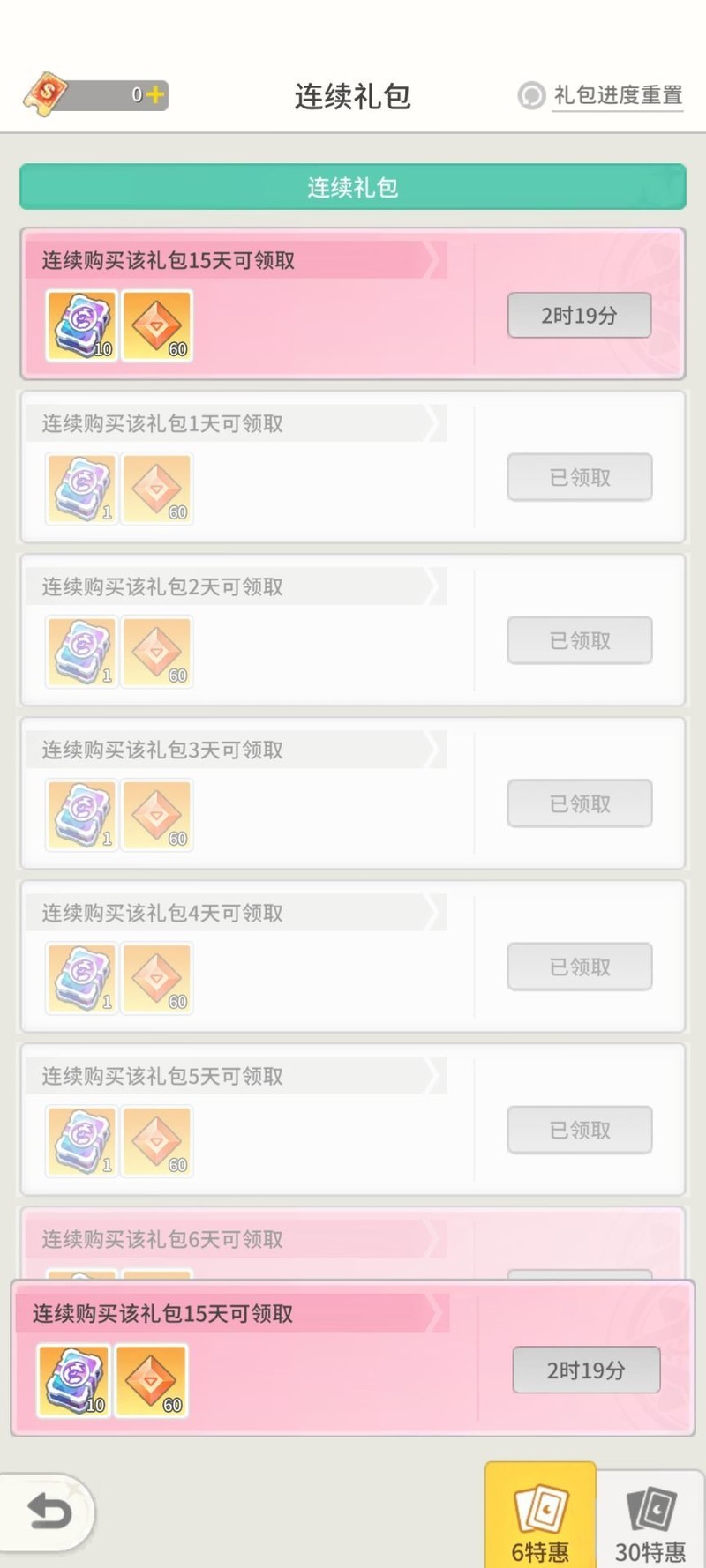This screenshot has width=706, height=1568.
Task: View ticket reward icon in 2天 pack
Action: [x=82, y=652]
